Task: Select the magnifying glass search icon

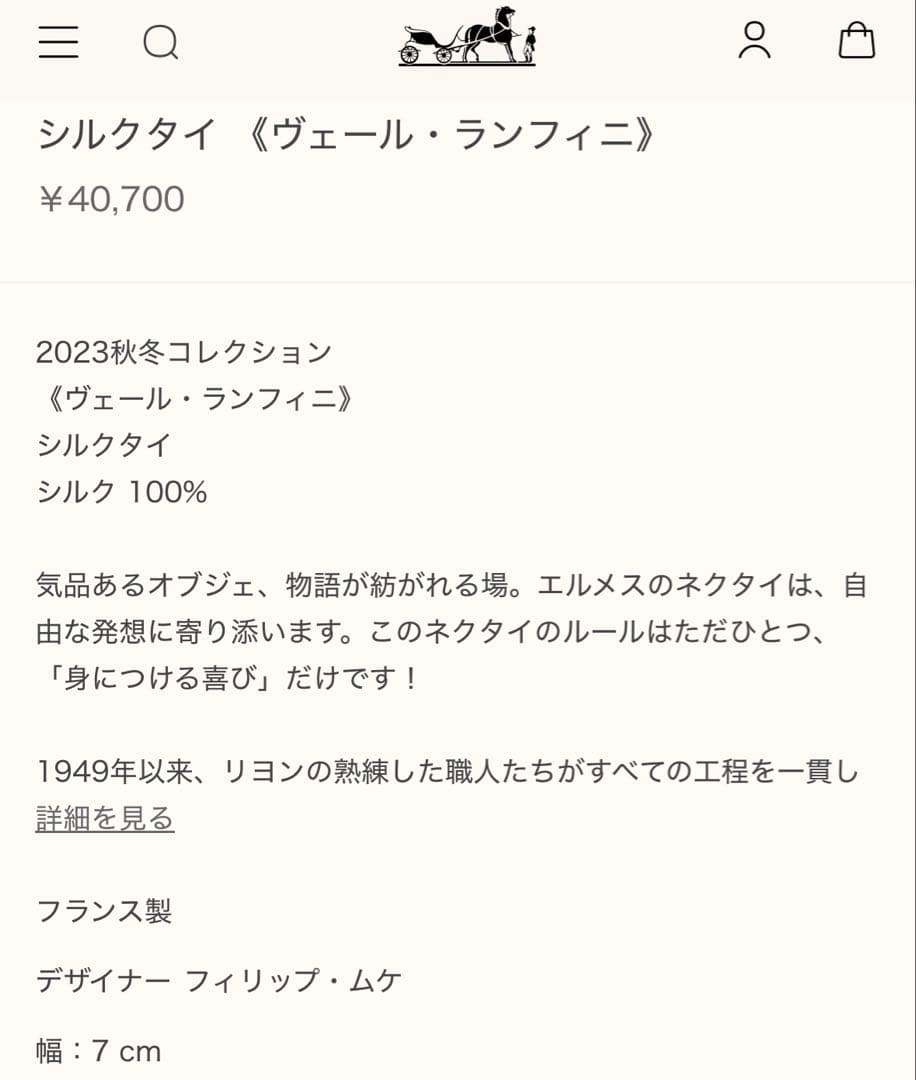Action: coord(160,42)
